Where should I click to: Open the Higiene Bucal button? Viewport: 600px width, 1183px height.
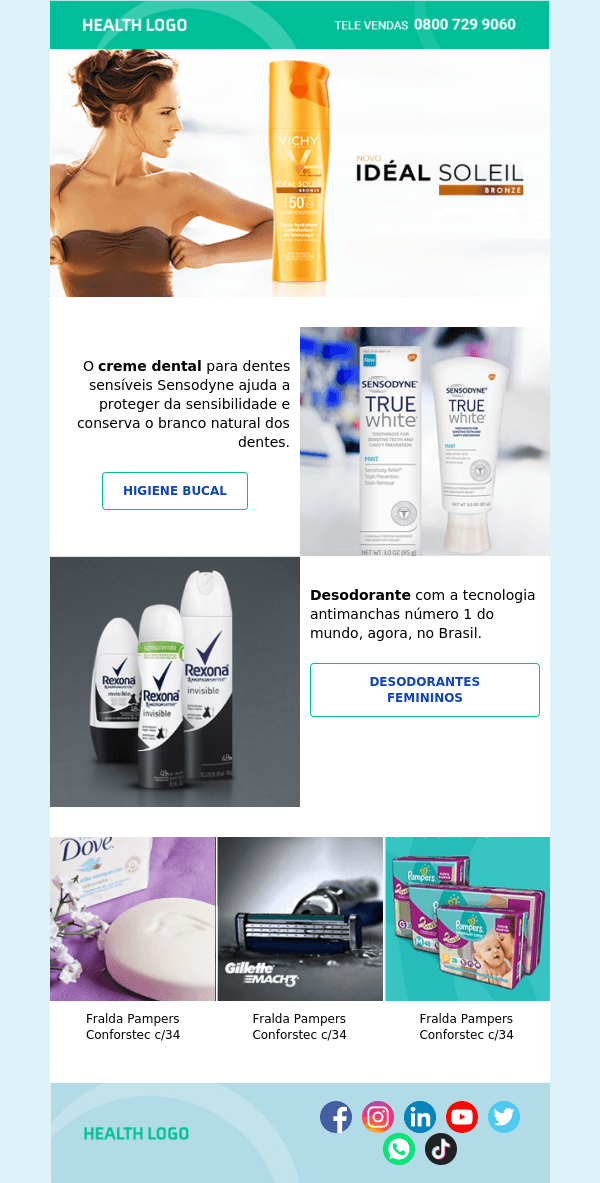(175, 491)
